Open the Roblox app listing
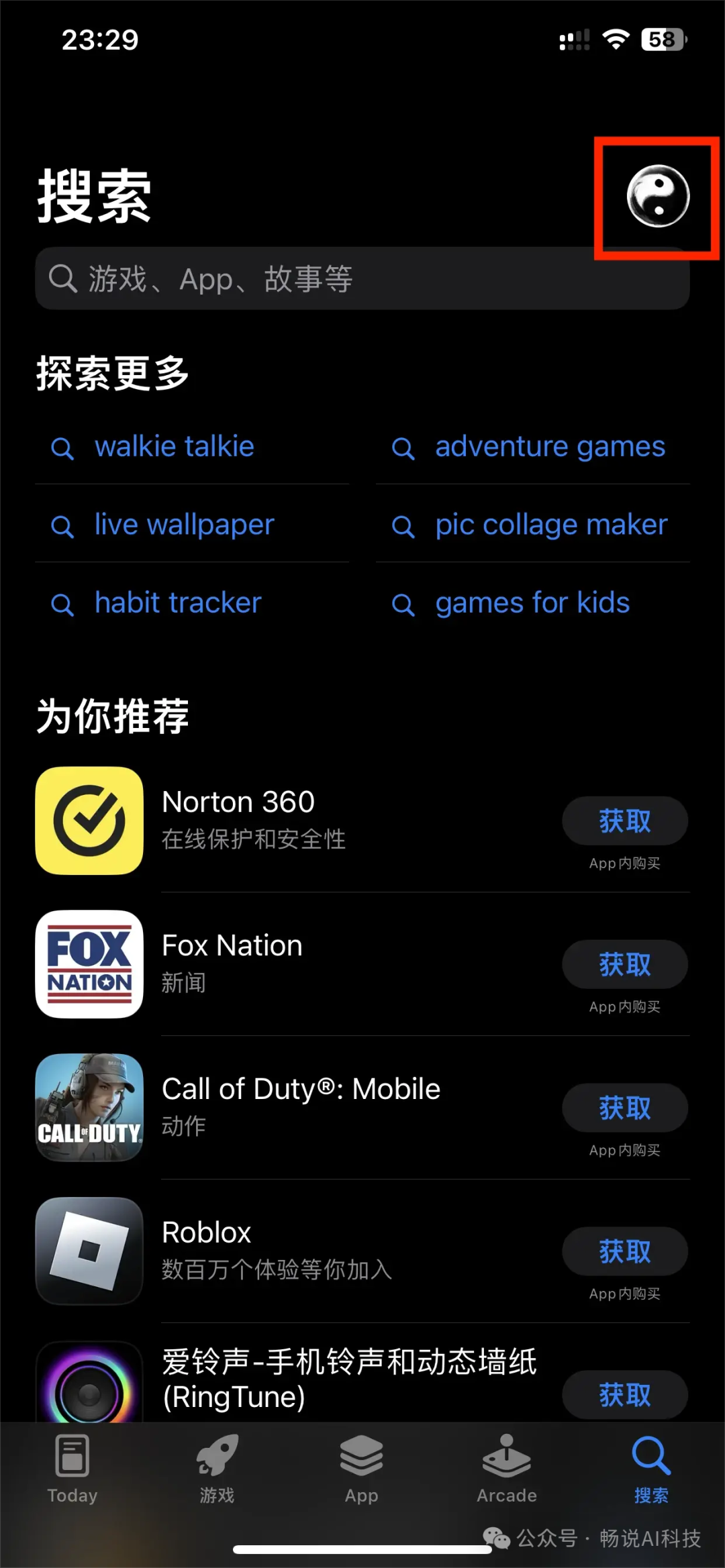Screen dimensions: 725x1568 pos(207,1233)
